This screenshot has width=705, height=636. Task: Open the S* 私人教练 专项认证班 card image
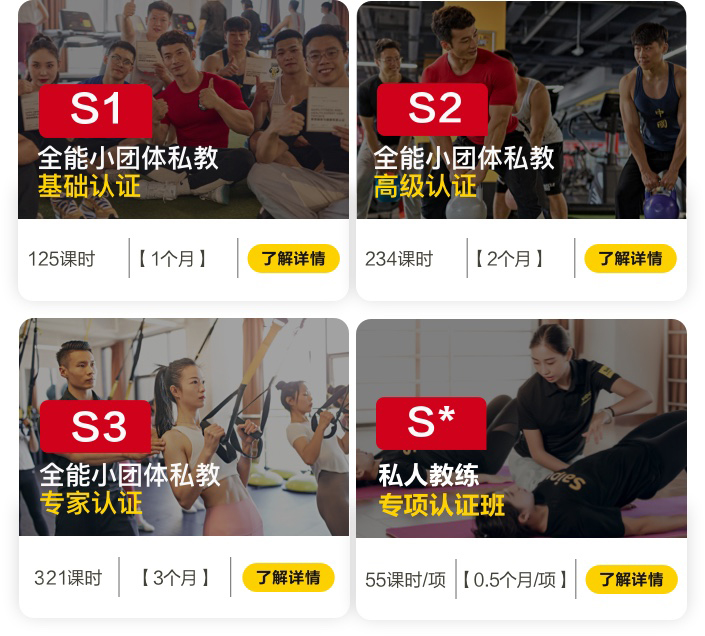tap(521, 428)
